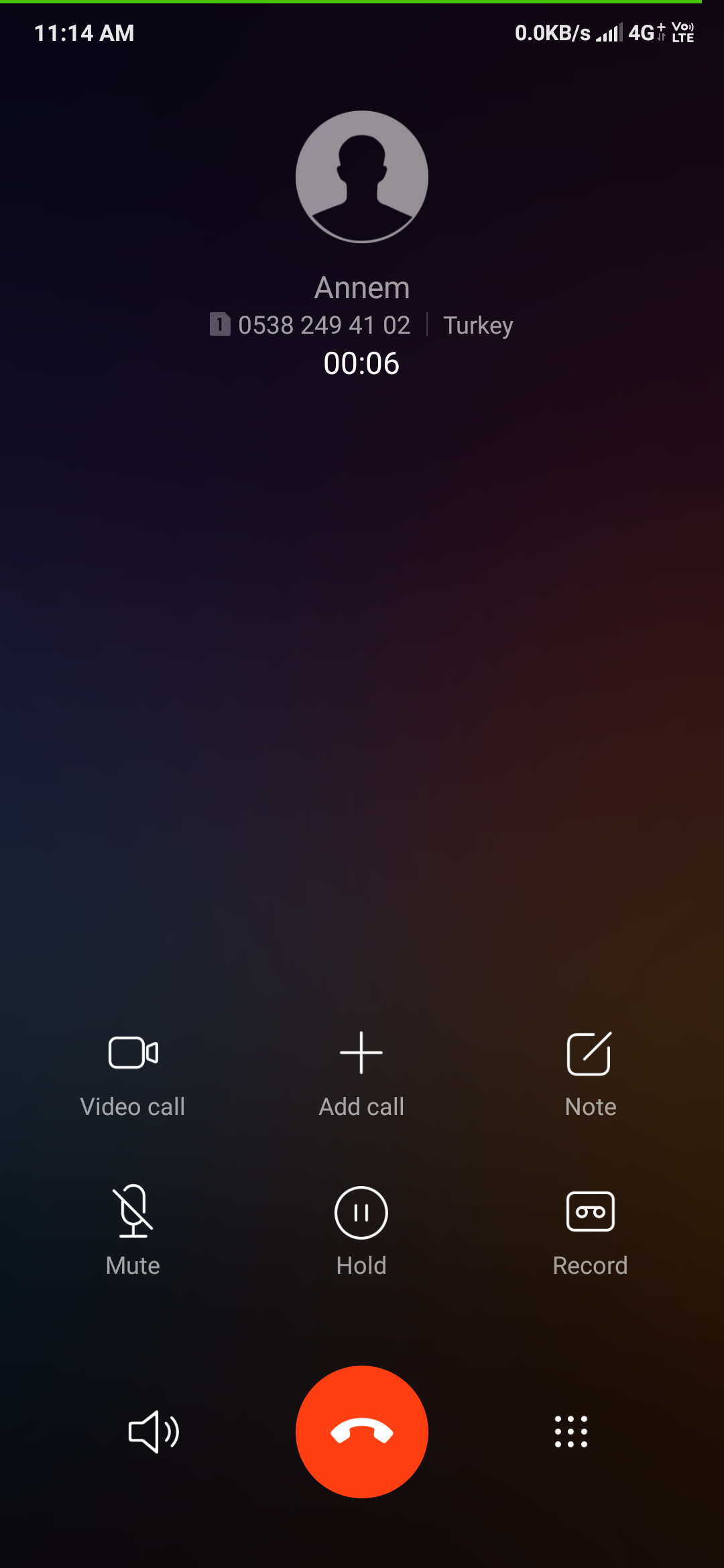Mute the microphone
Screen dimensions: 724x1568
pyautogui.click(x=133, y=1230)
